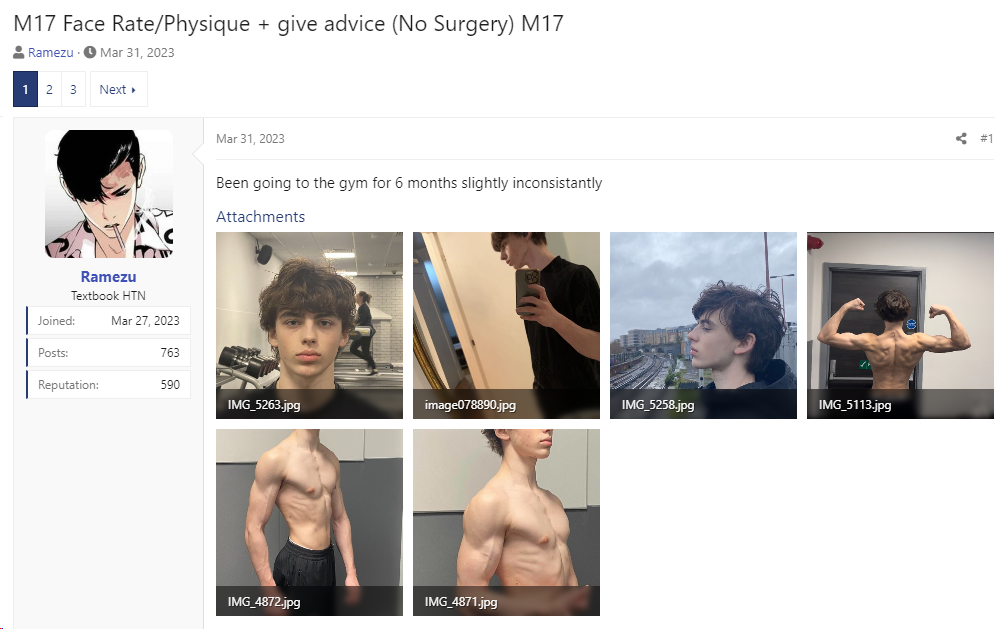Open thread author Ramezu link under the title
This screenshot has width=995, height=629.
pos(50,52)
